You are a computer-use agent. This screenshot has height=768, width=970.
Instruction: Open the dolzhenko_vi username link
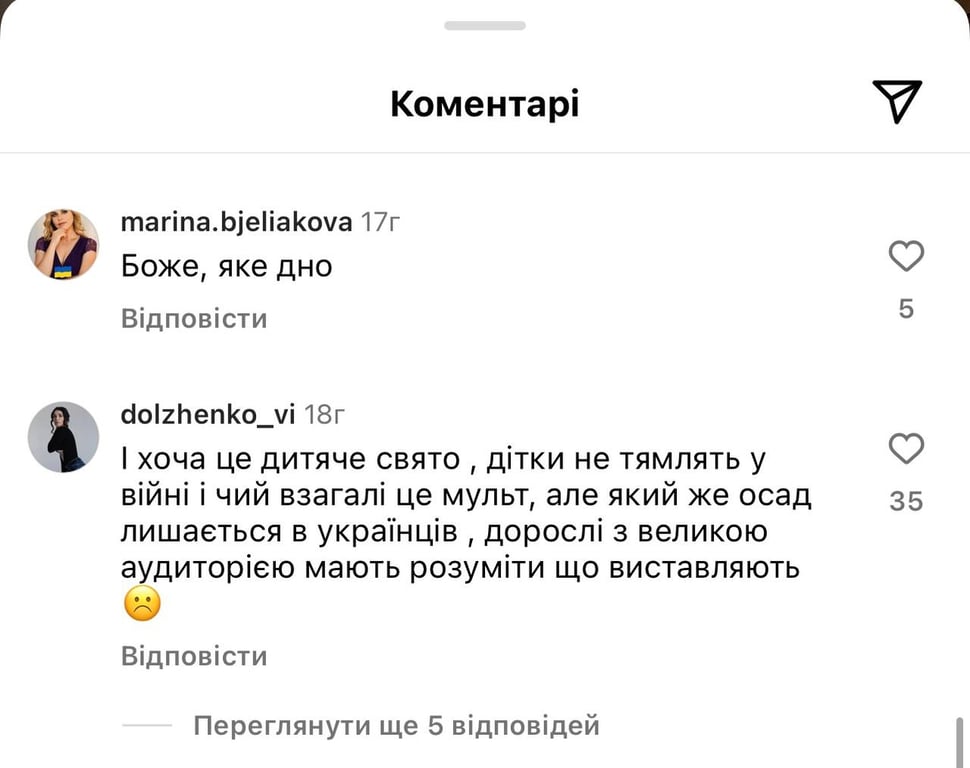point(207,414)
